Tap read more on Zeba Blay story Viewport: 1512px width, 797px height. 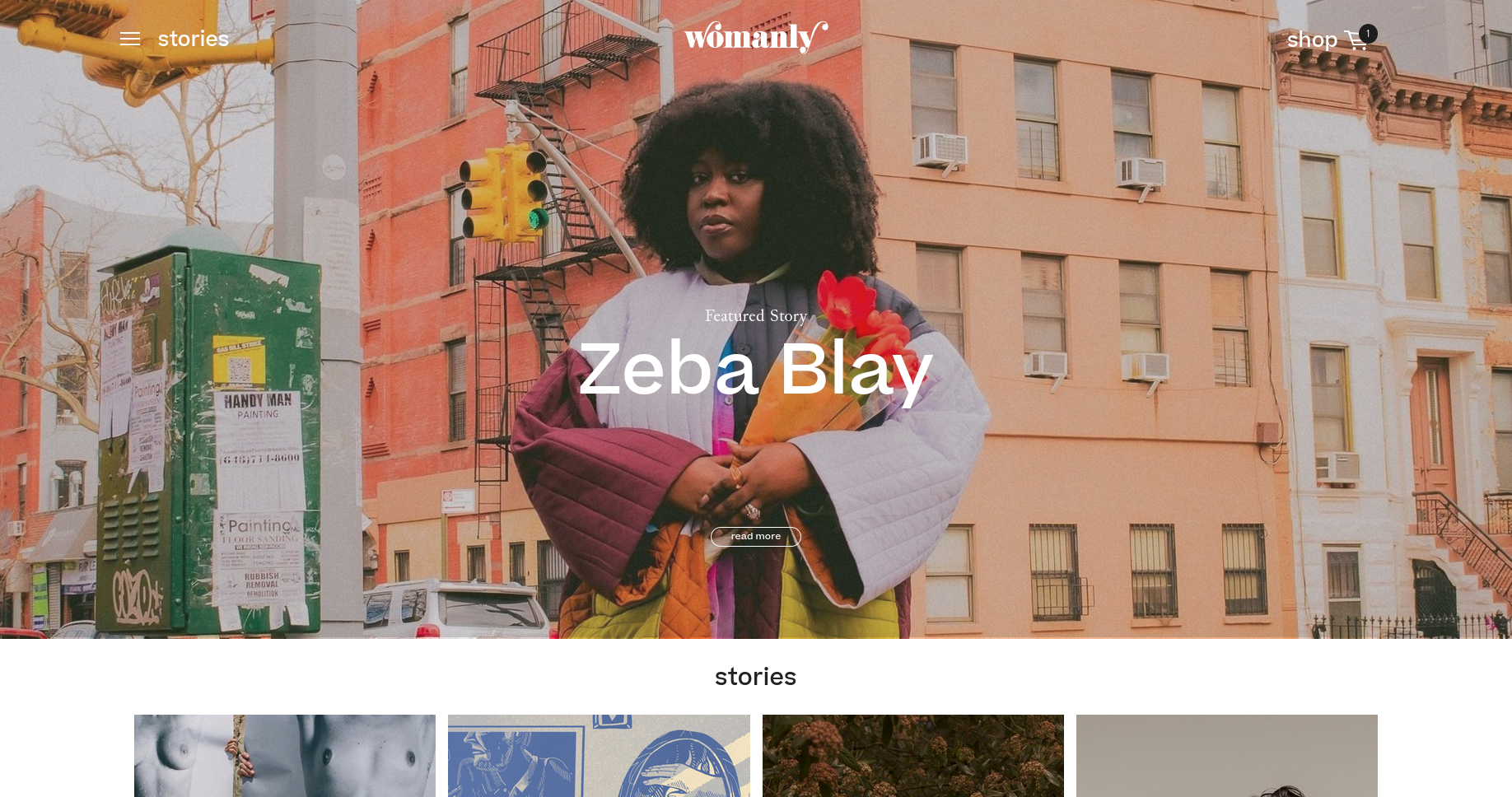click(x=755, y=536)
